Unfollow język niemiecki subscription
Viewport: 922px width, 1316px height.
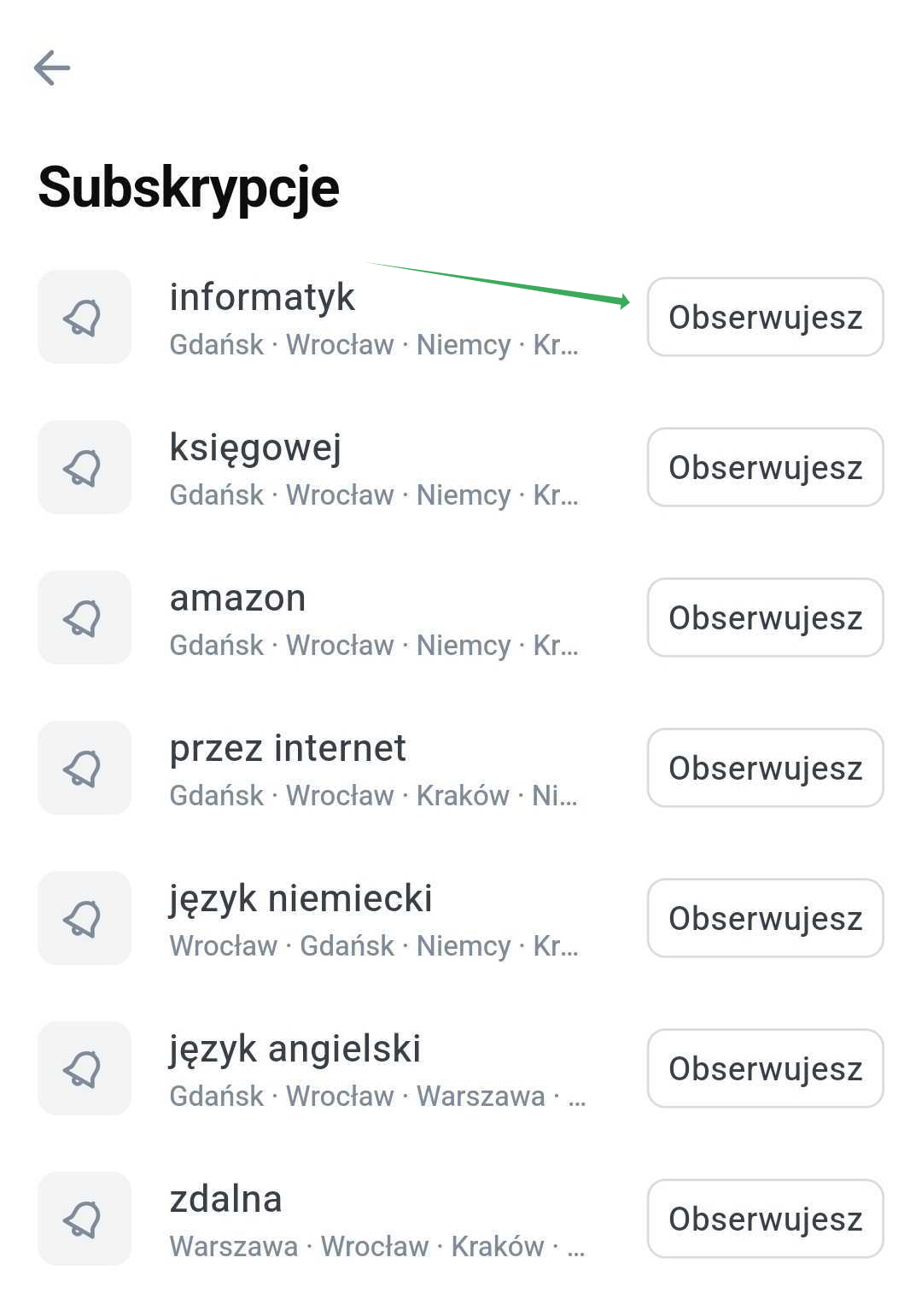click(x=764, y=918)
